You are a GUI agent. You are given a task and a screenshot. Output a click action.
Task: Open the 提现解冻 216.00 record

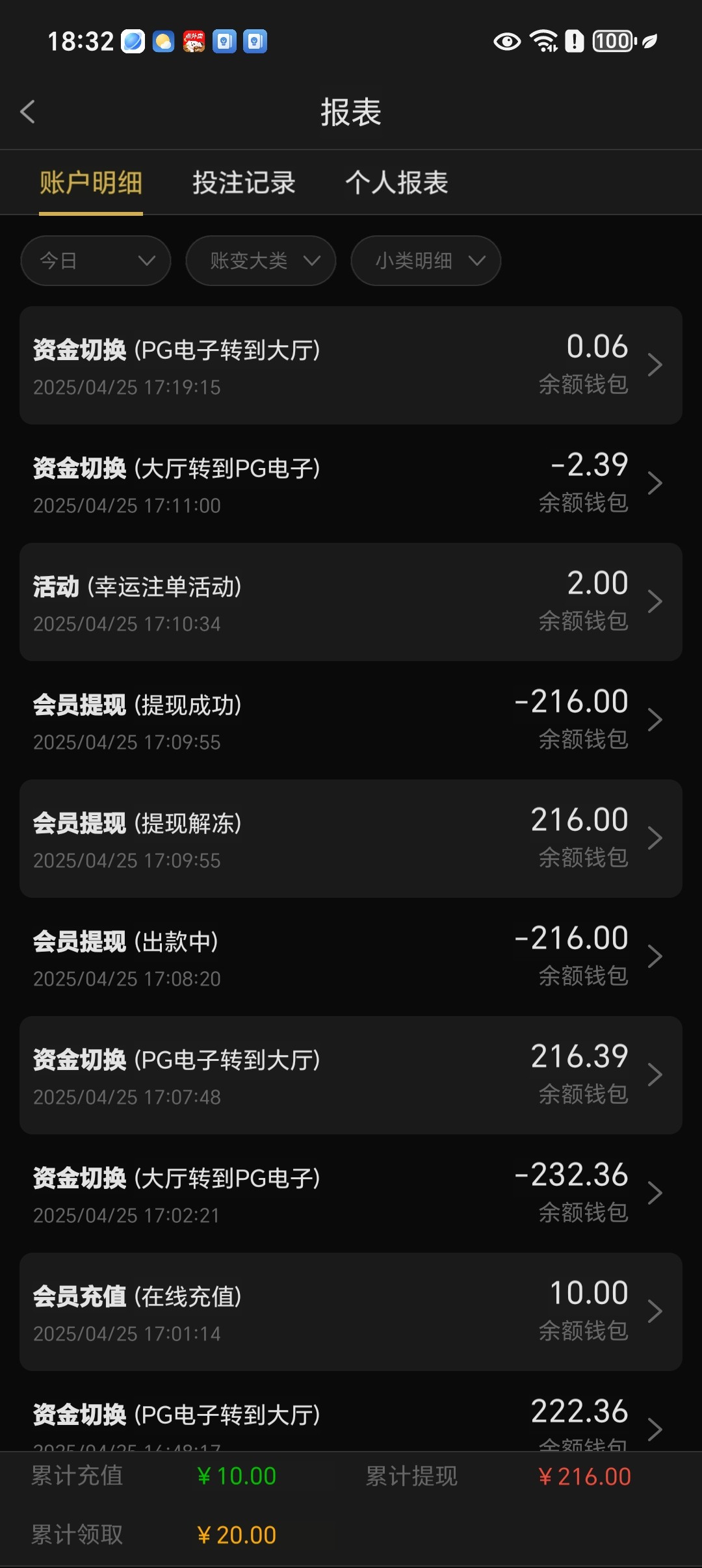pos(351,839)
